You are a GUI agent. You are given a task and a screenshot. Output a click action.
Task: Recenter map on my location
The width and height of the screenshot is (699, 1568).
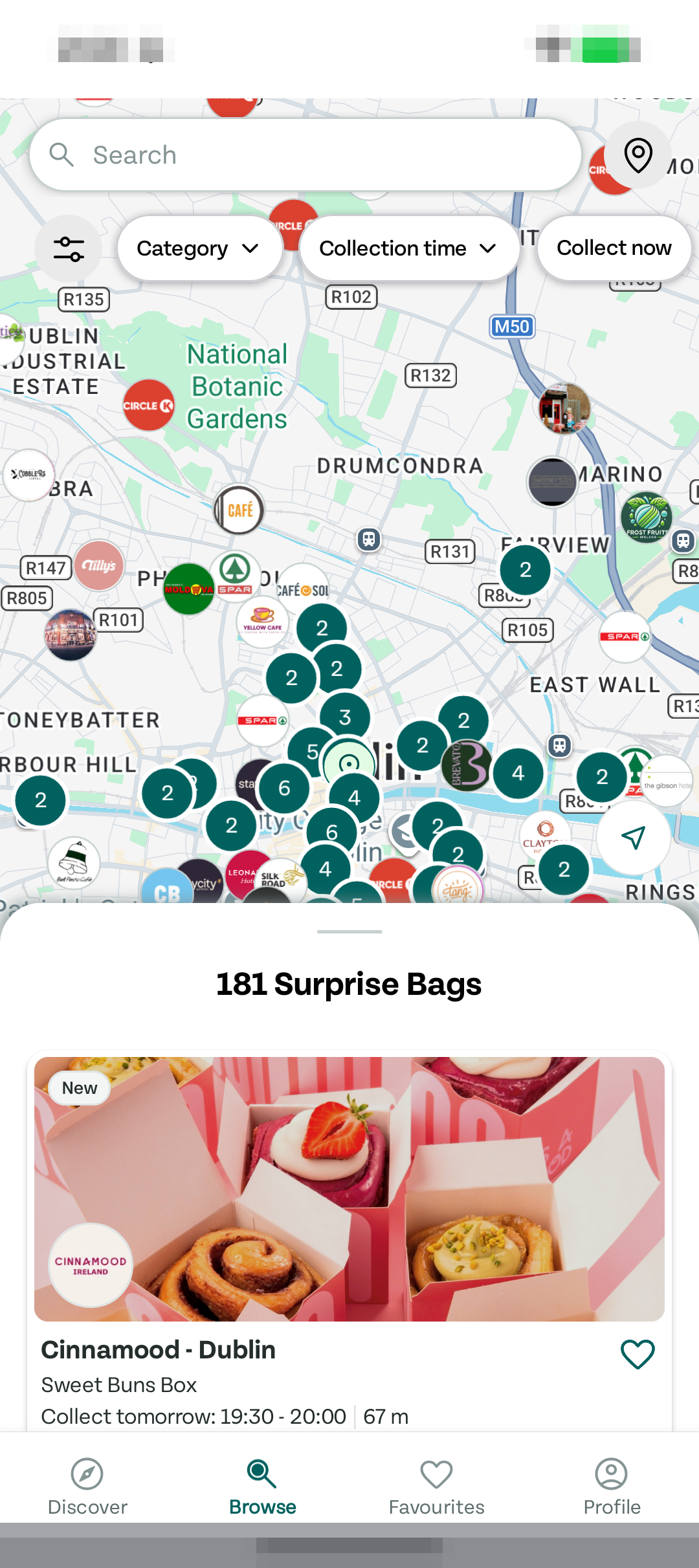click(633, 836)
